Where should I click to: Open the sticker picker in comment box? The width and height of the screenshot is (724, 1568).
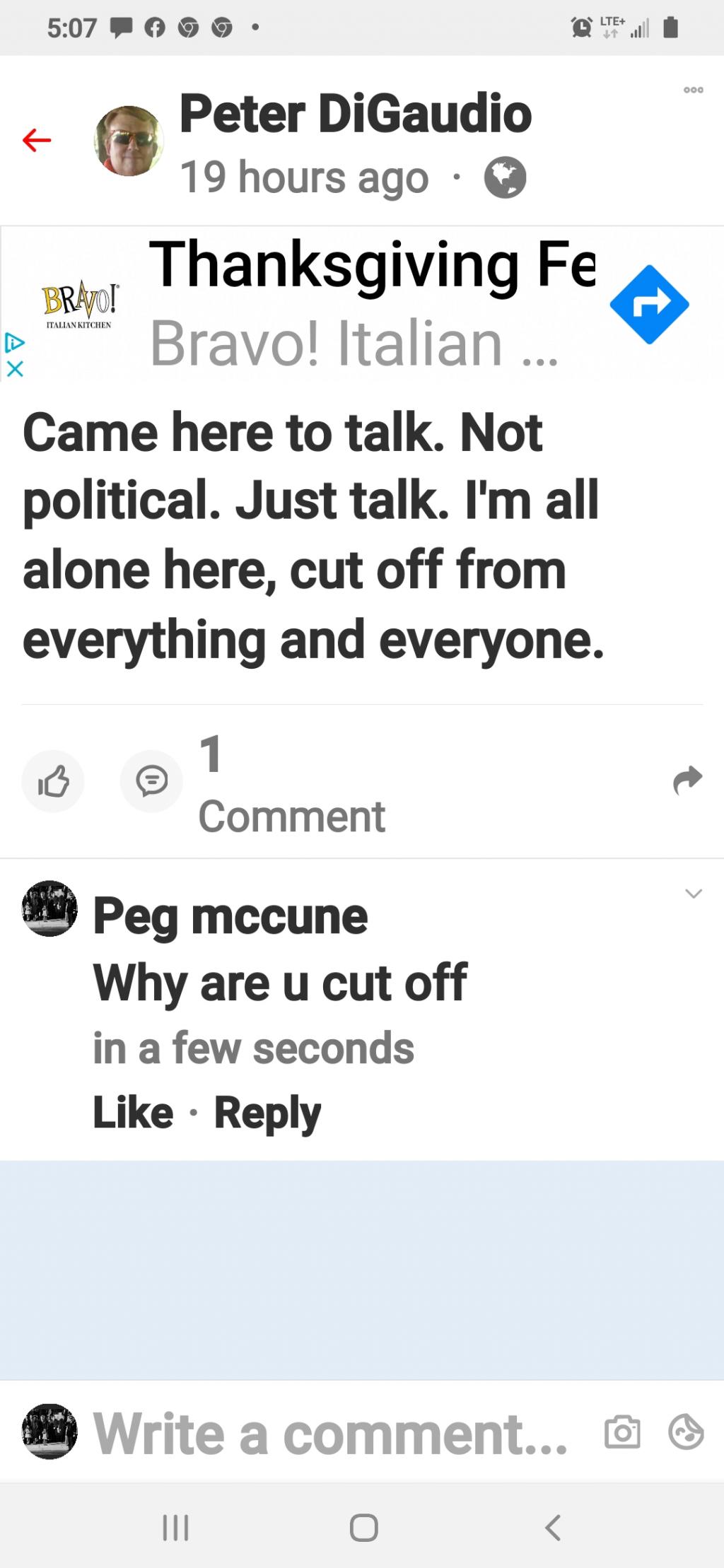(685, 1433)
